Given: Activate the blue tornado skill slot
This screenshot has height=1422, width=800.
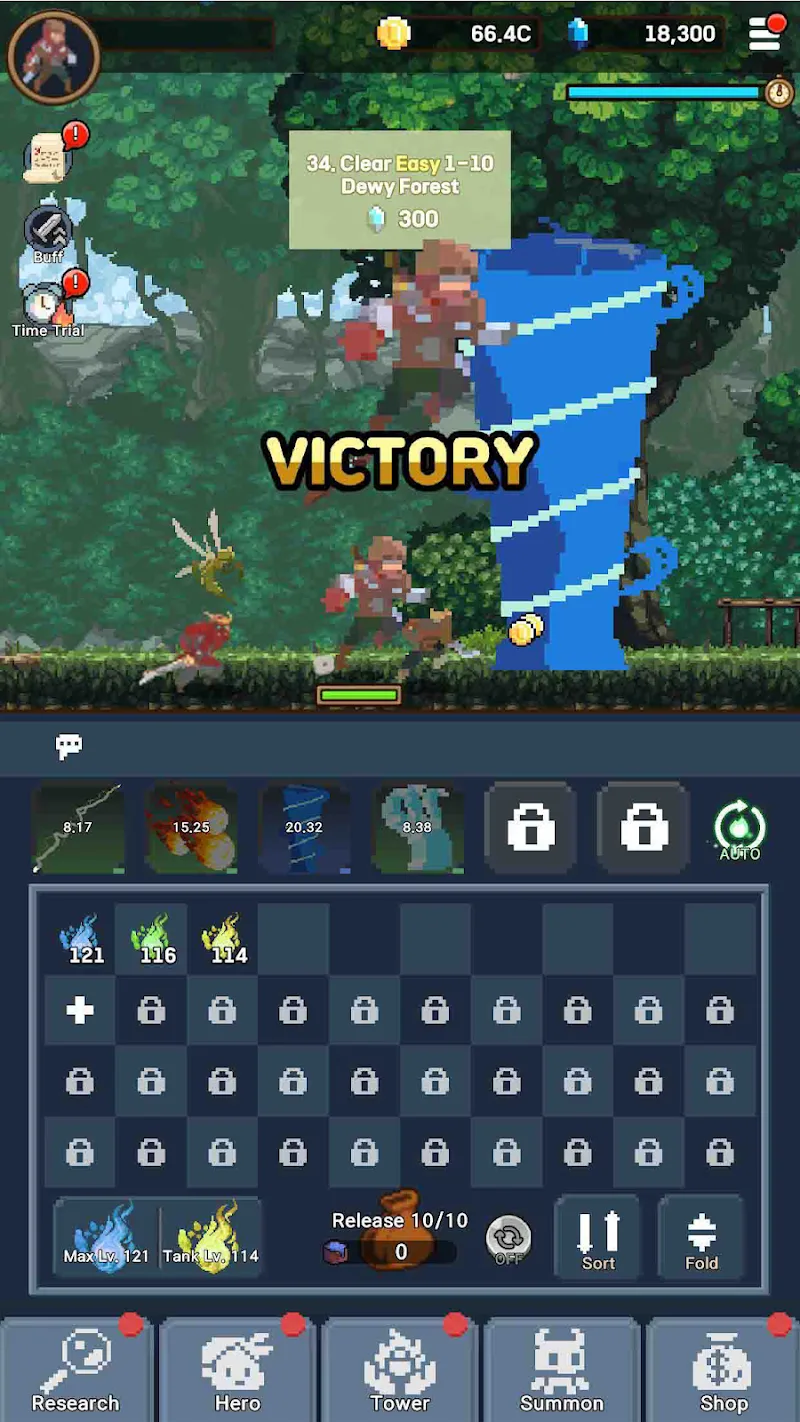Looking at the screenshot, I should pyautogui.click(x=304, y=828).
